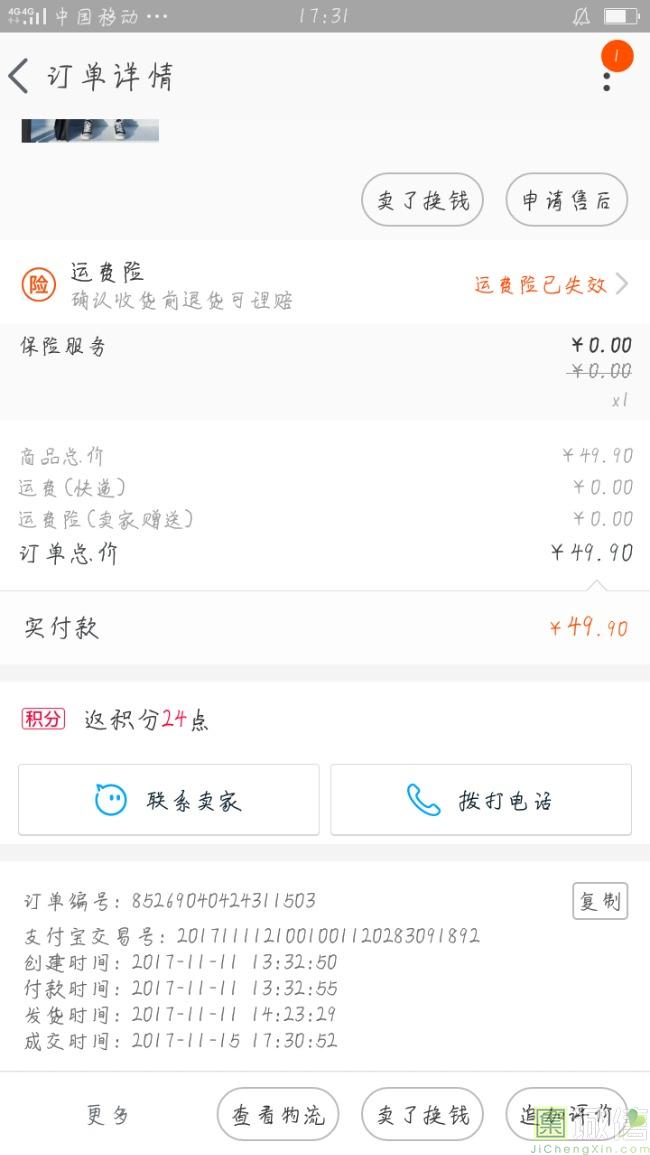The image size is (650, 1155).
Task: Tap 申请售后 to request after-sales service
Action: coord(566,200)
